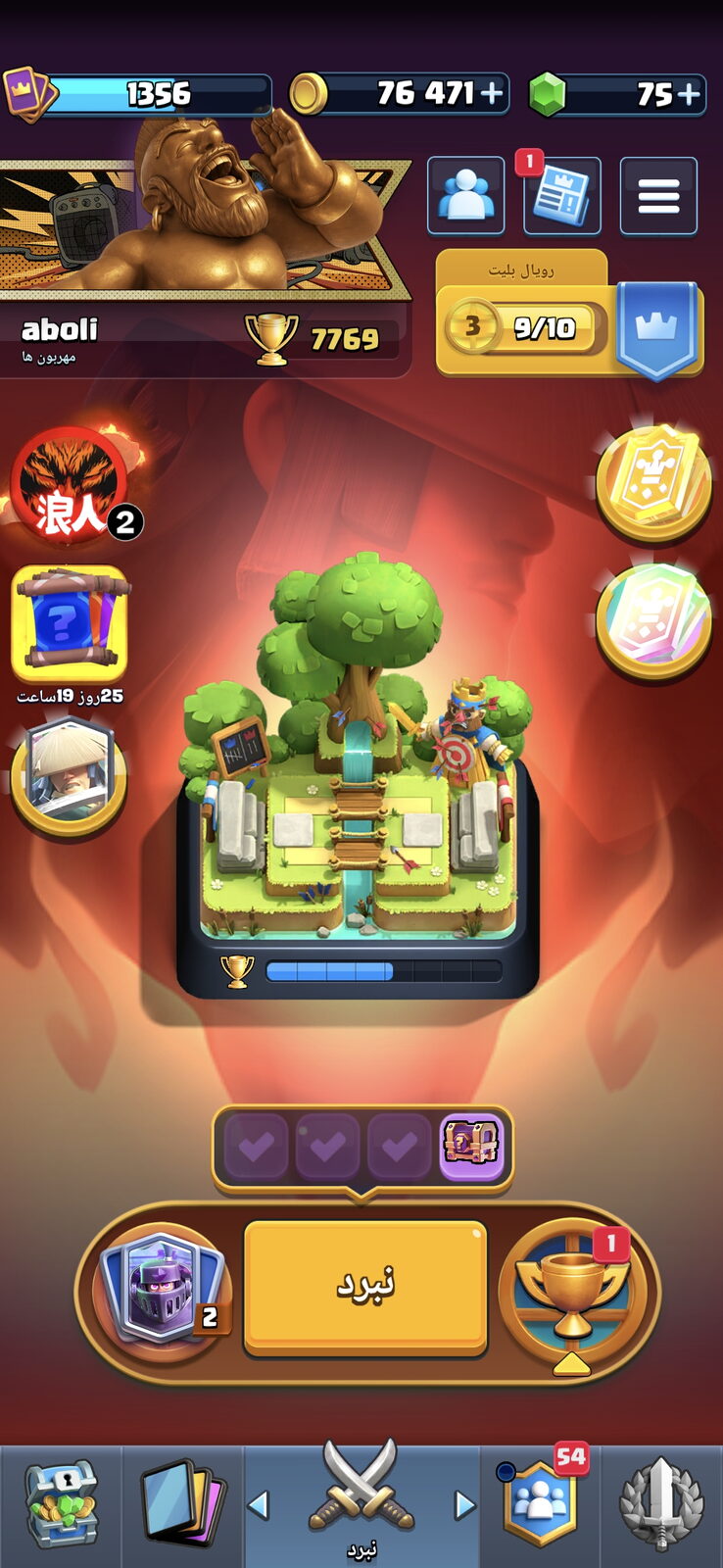
Task: Switch to the card collection tab
Action: [183, 1505]
